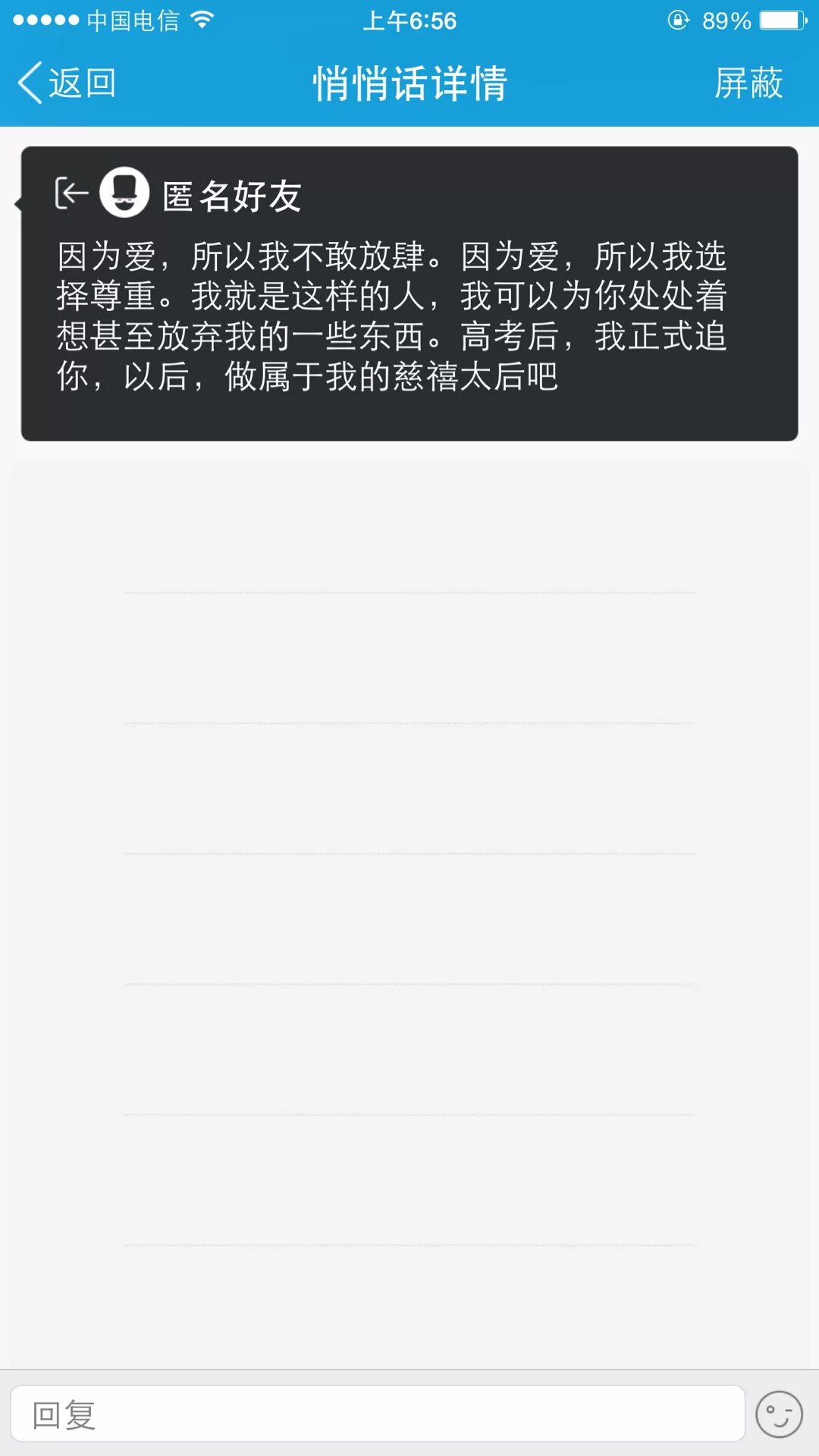Tap 屏蔽 to block this whisper
819x1456 pixels.
click(x=748, y=83)
